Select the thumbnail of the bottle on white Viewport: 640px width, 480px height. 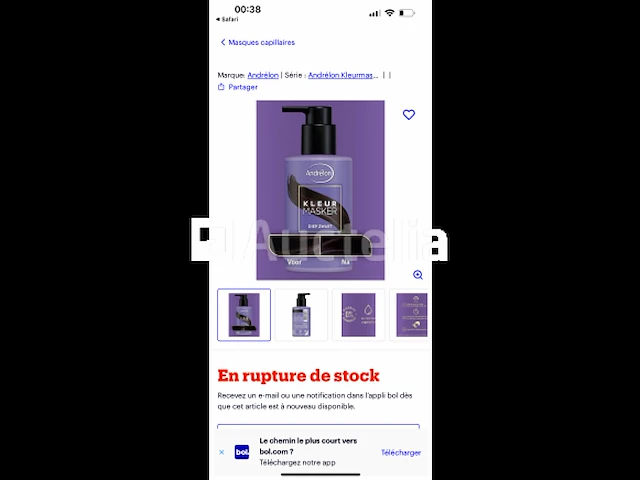(301, 315)
